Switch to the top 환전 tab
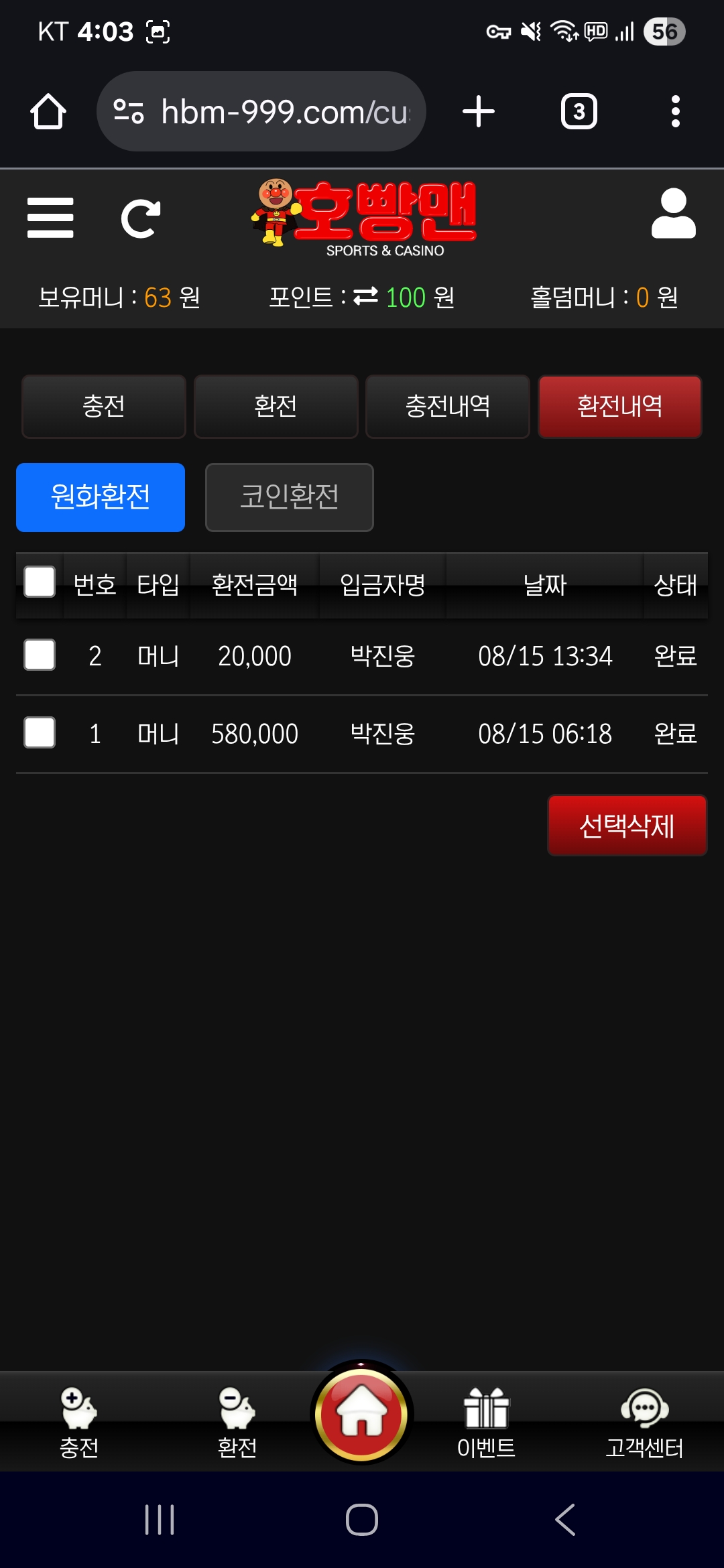The width and height of the screenshot is (724, 1568). 276,406
